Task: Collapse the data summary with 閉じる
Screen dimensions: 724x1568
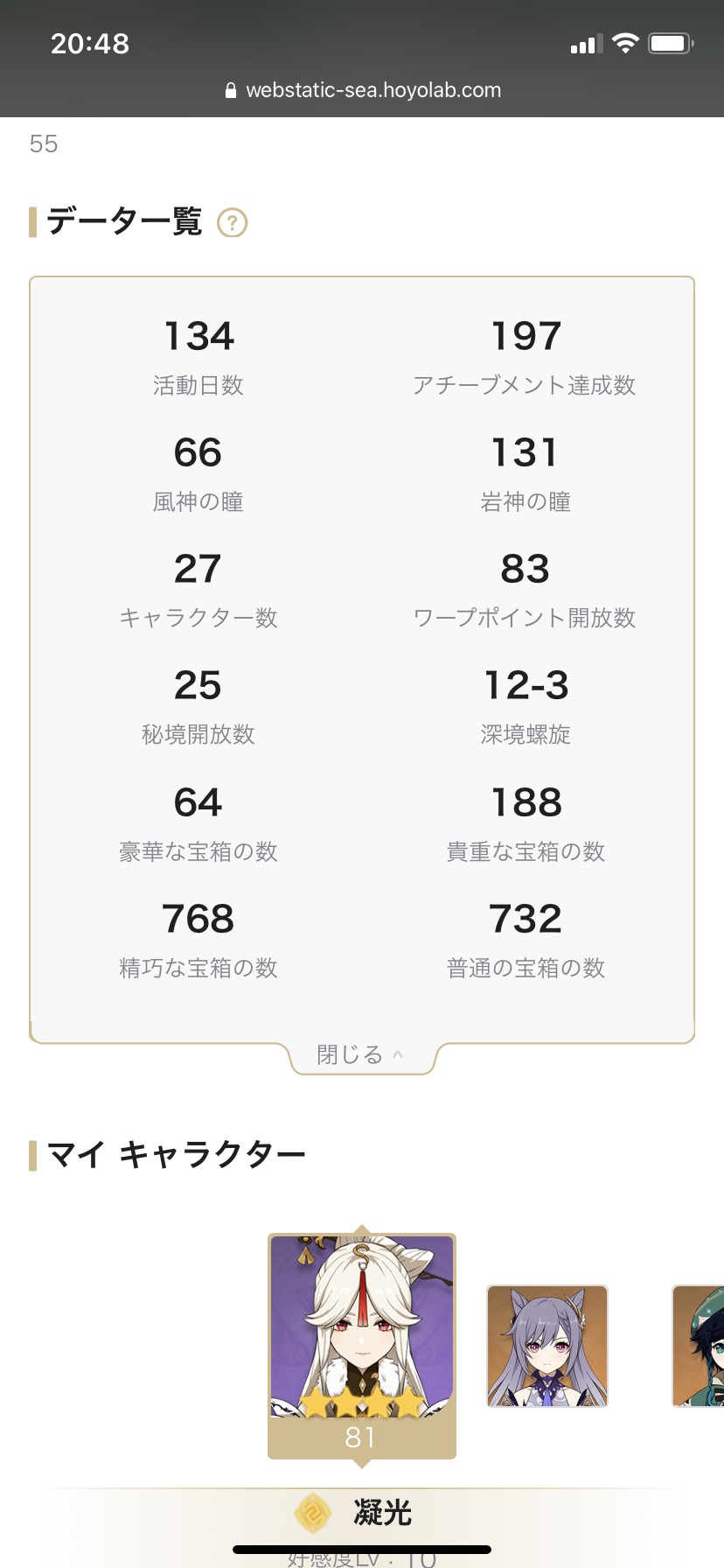Action: tap(360, 1055)
